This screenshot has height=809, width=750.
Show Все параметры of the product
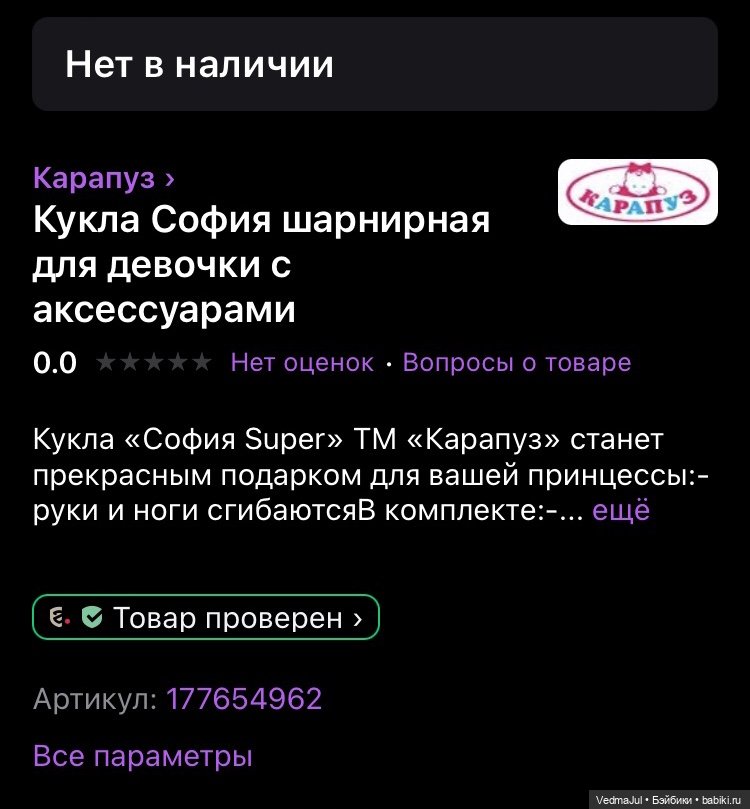pos(142,756)
